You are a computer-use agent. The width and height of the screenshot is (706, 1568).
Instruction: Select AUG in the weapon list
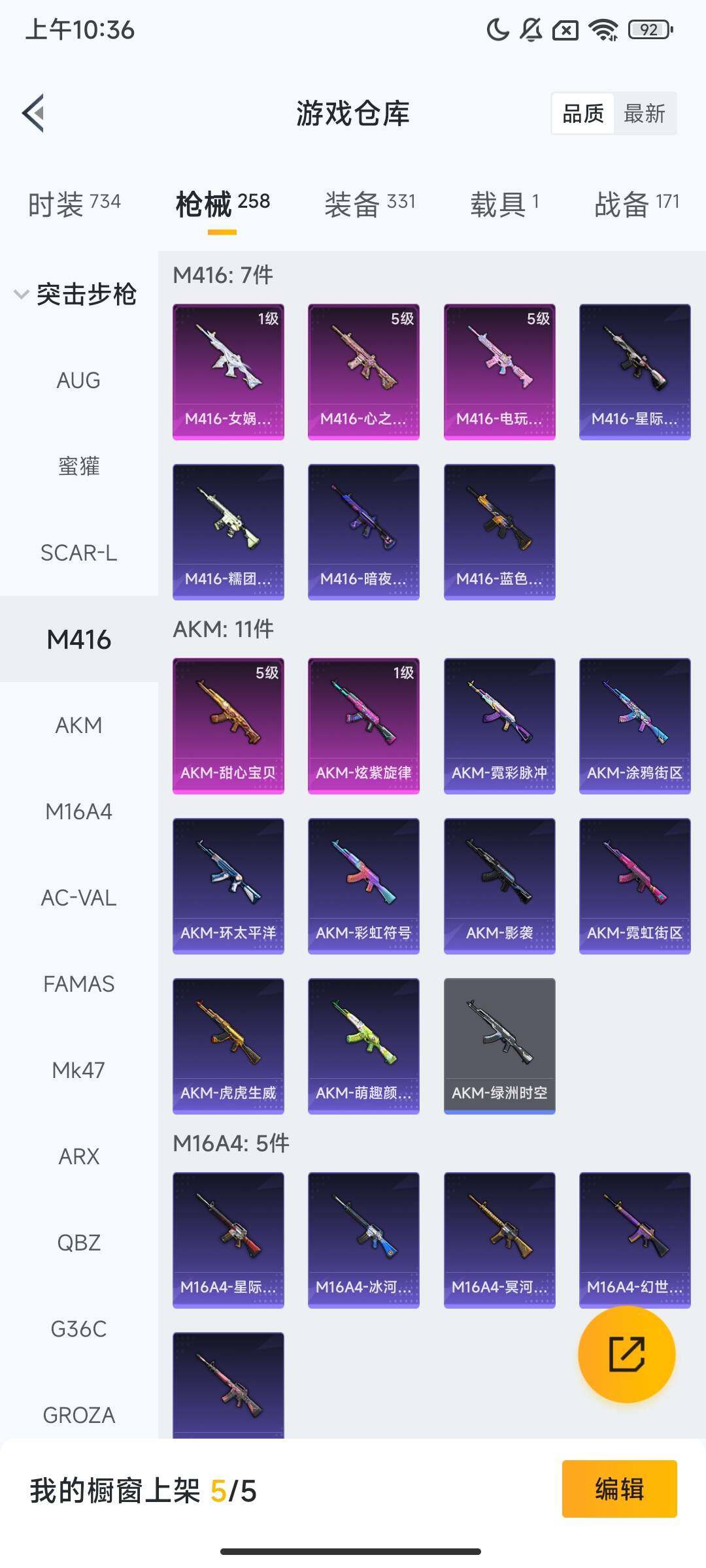(78, 380)
